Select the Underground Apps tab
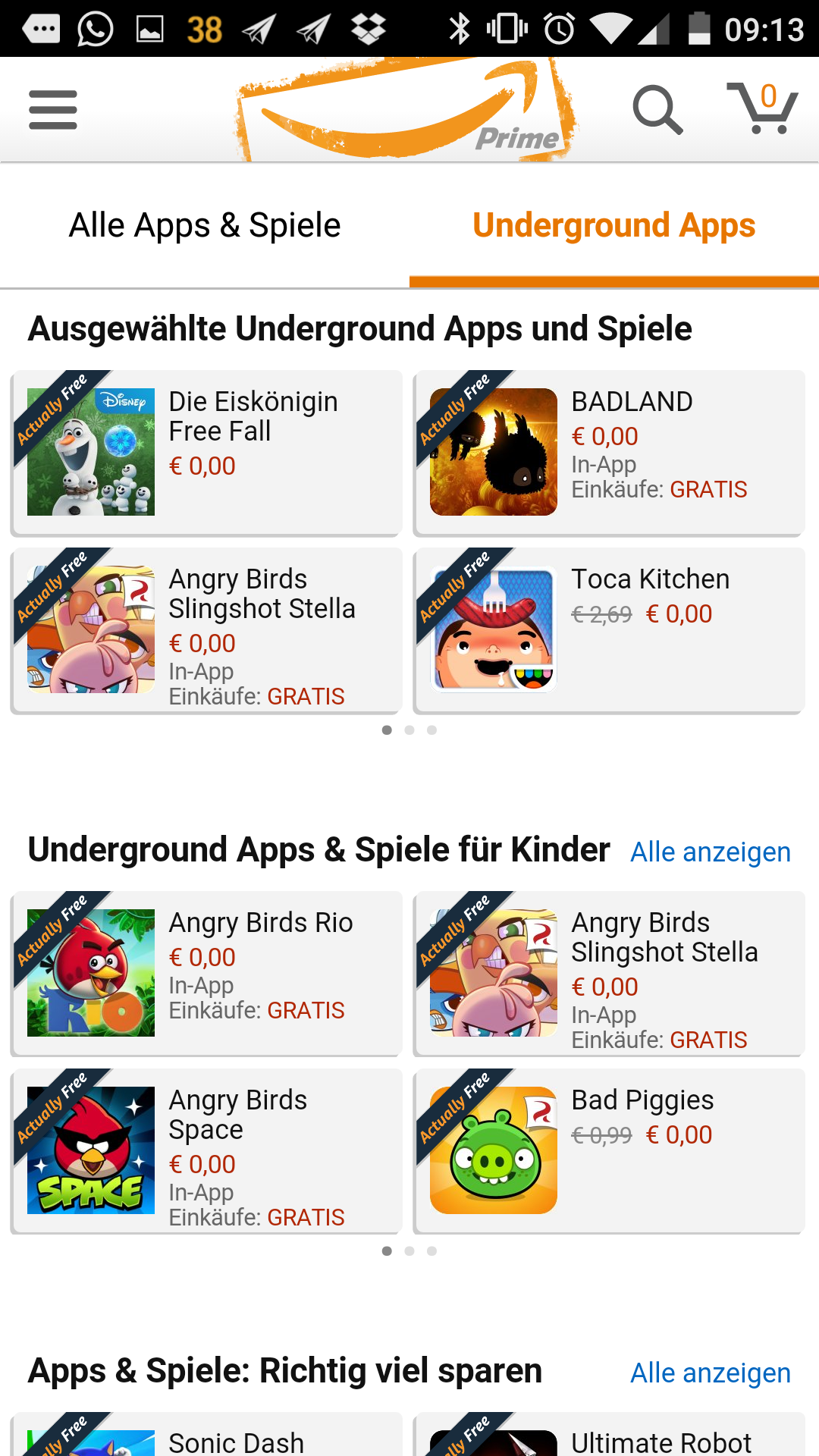819x1456 pixels. pos(613,225)
